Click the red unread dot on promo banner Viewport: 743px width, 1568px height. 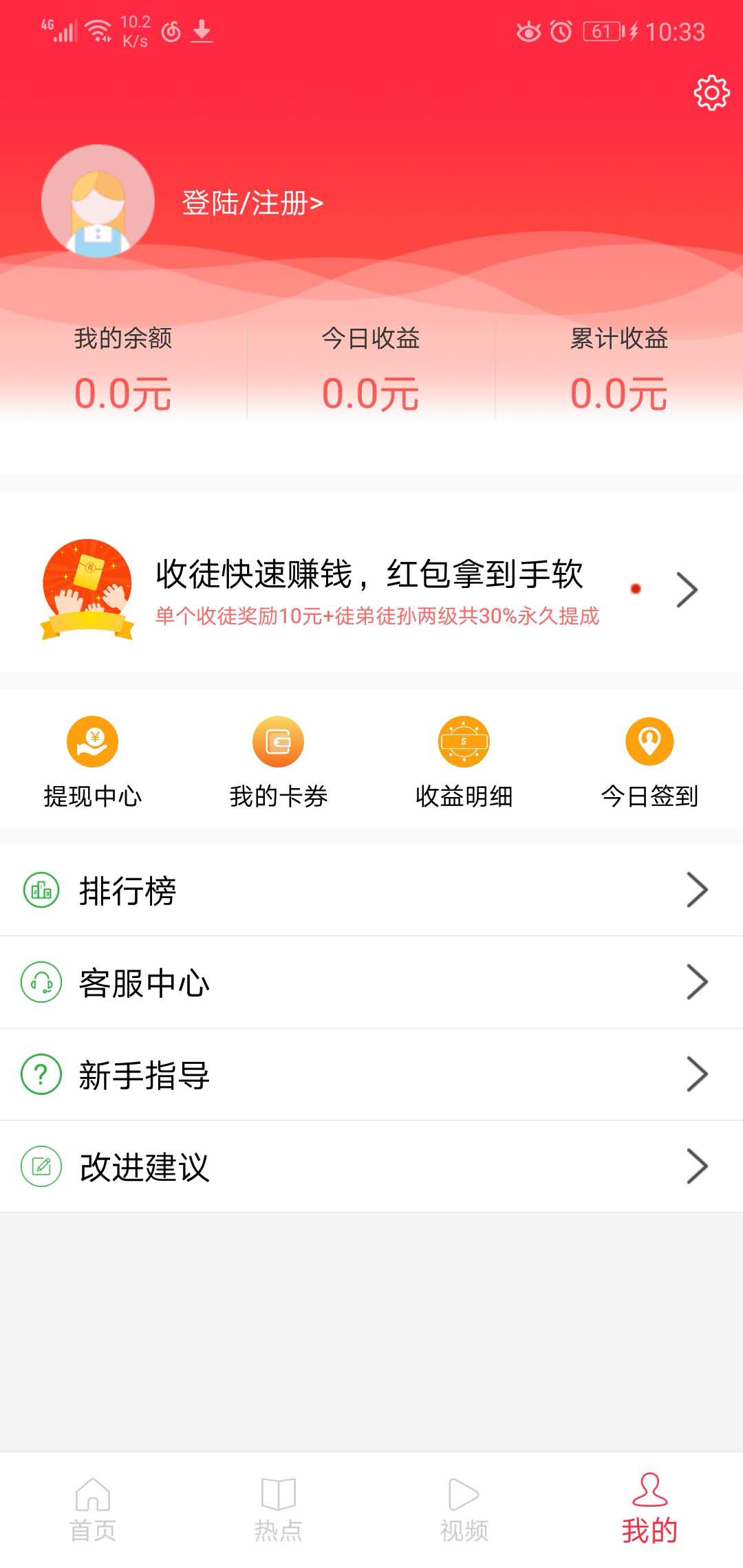point(635,589)
